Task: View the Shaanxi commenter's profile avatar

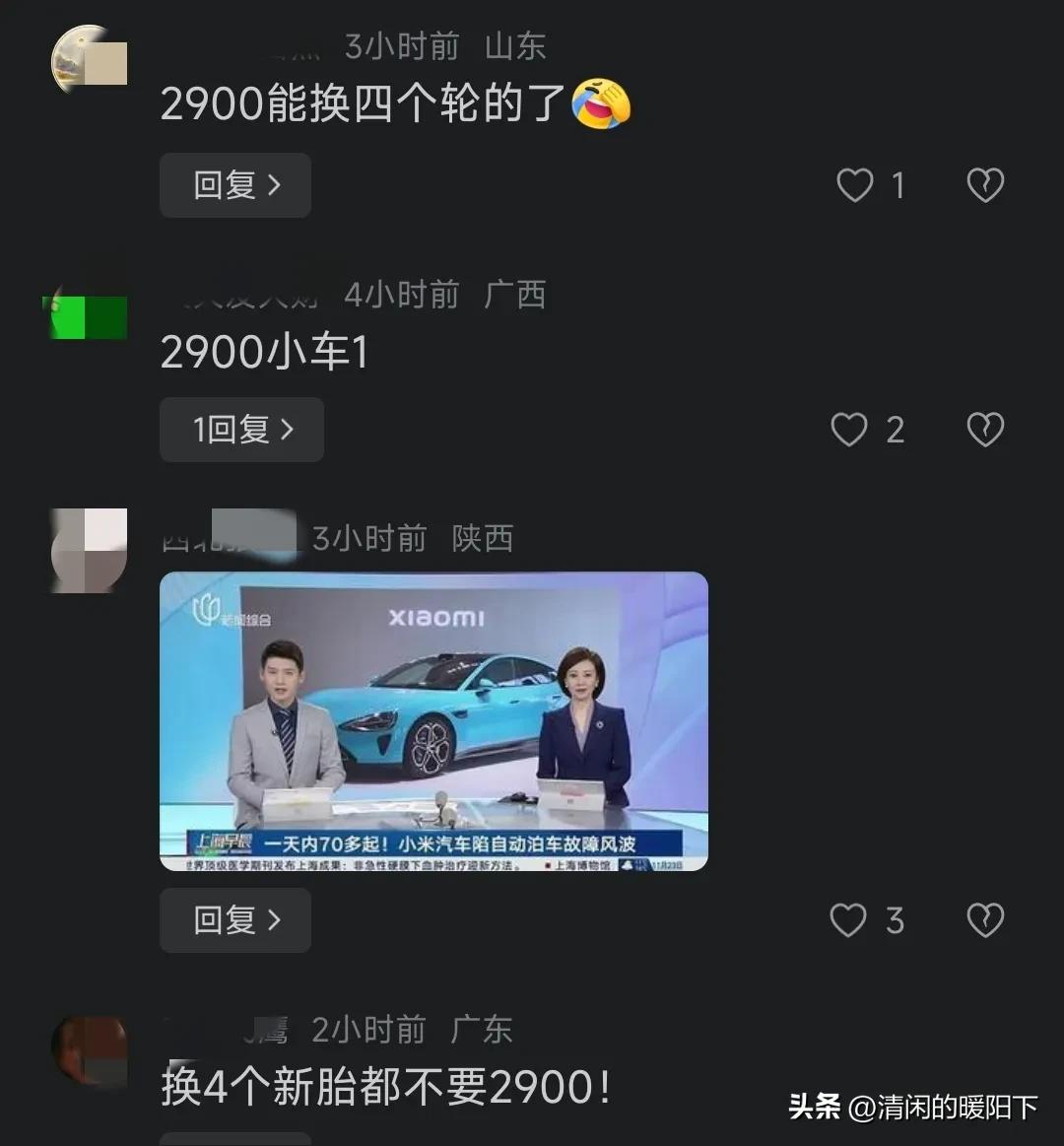Action: pos(89,550)
